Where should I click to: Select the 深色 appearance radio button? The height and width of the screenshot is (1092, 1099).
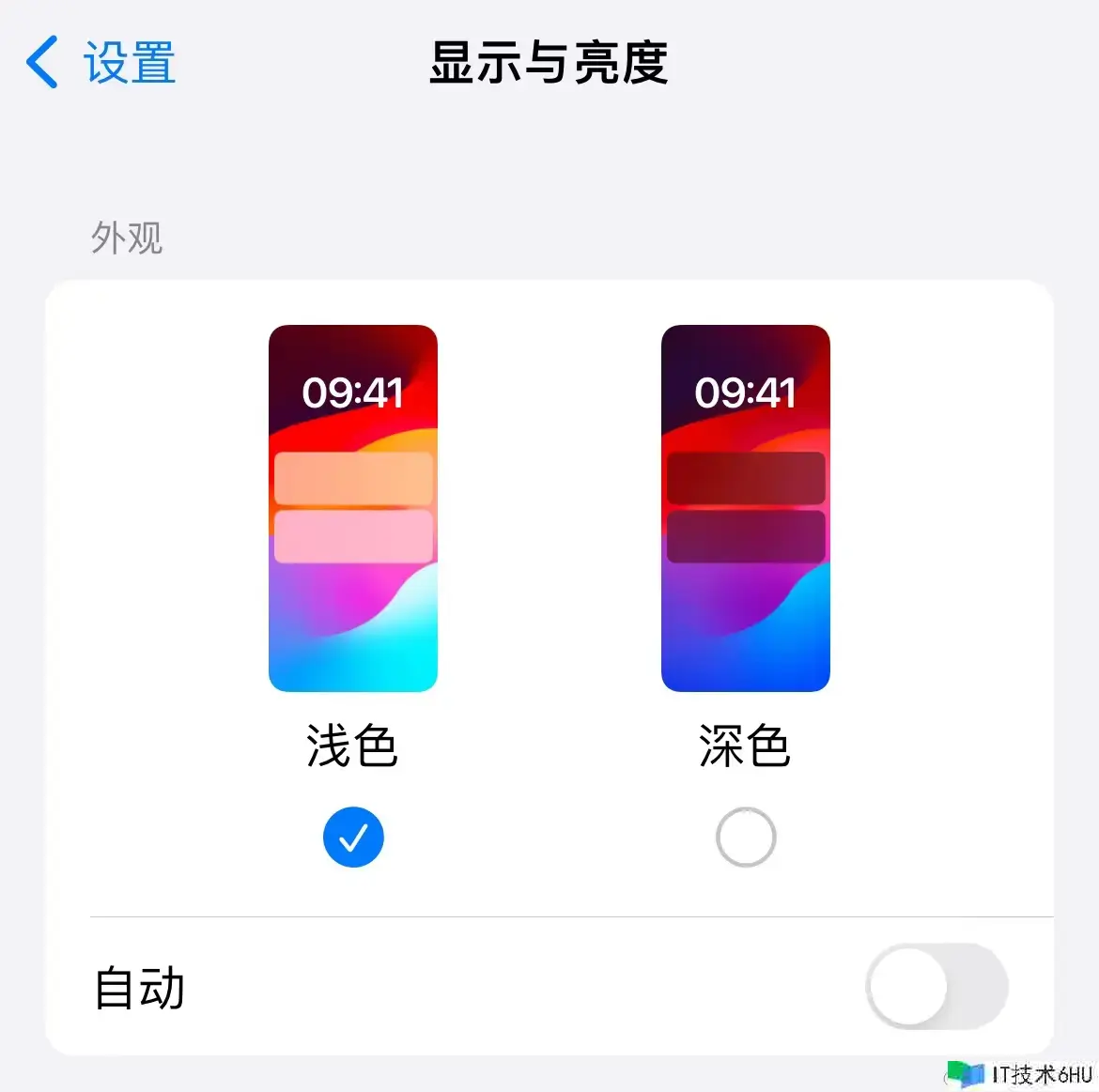point(746,837)
